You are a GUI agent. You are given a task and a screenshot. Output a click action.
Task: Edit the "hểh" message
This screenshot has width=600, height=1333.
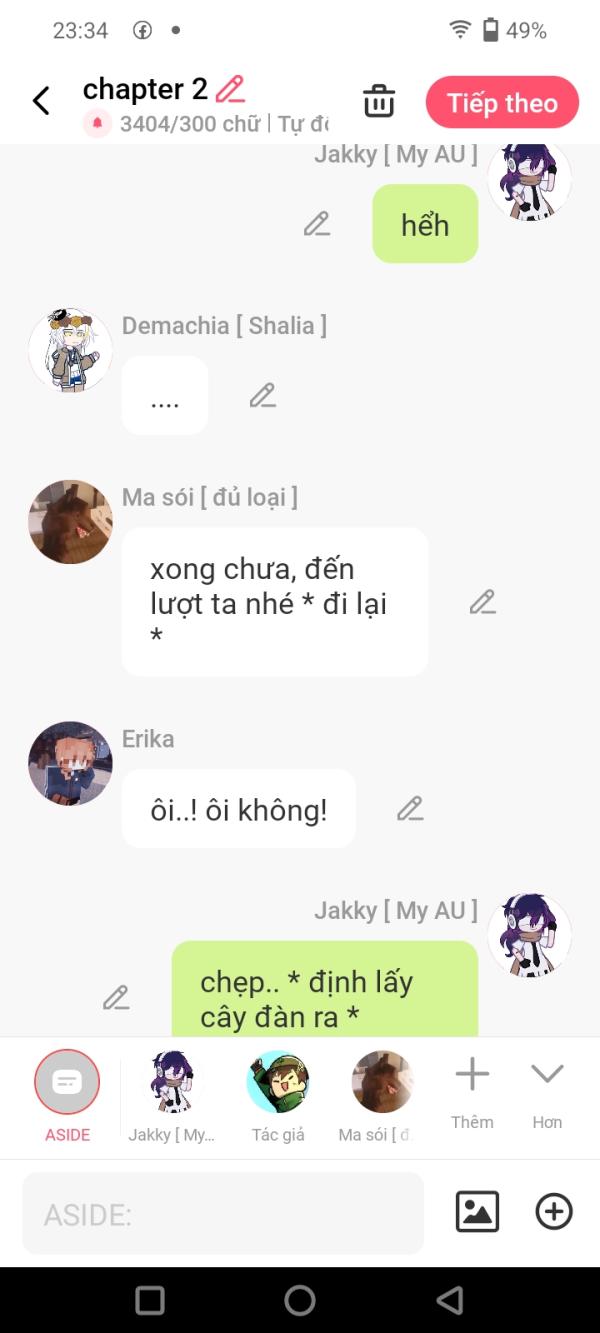click(317, 224)
